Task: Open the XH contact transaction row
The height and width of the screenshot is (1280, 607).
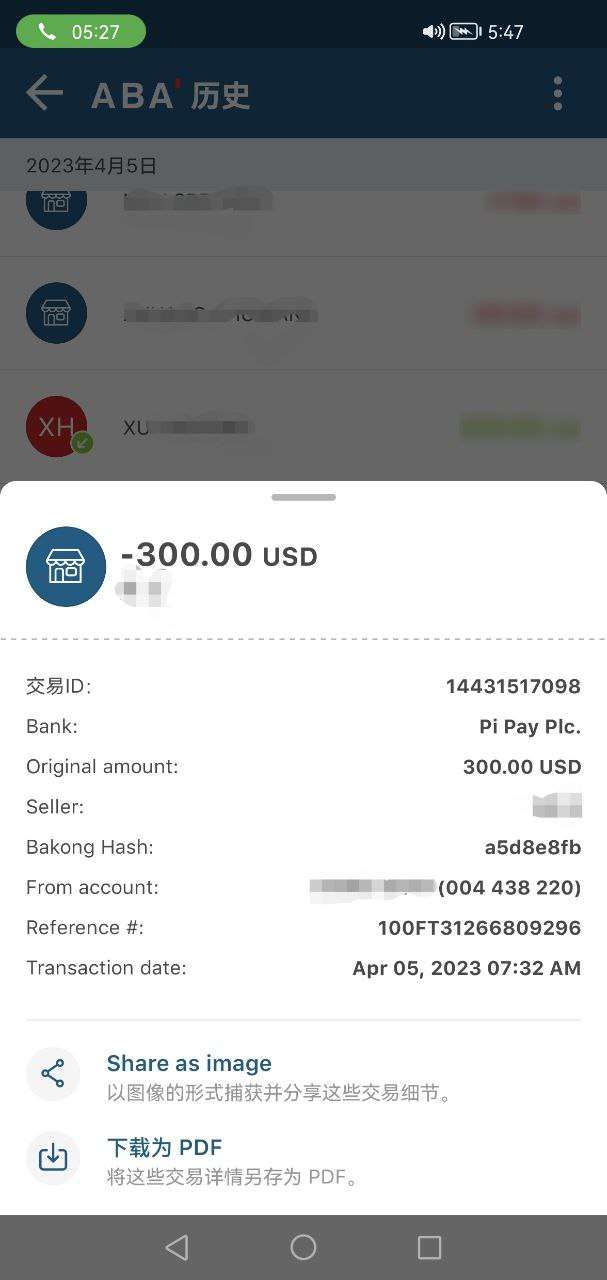Action: 300,428
